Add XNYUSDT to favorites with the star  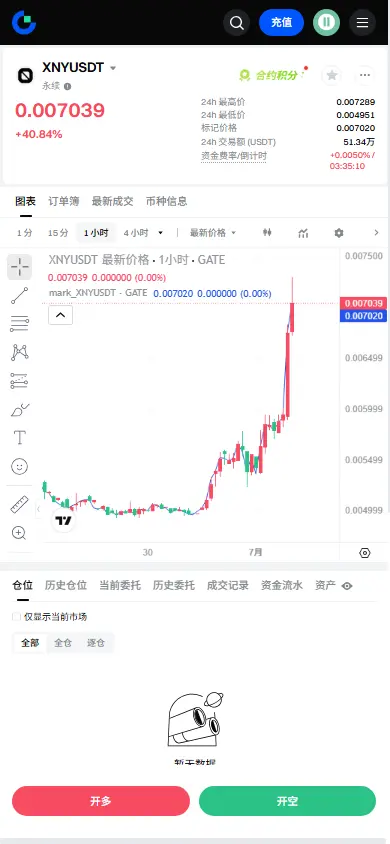coord(332,75)
